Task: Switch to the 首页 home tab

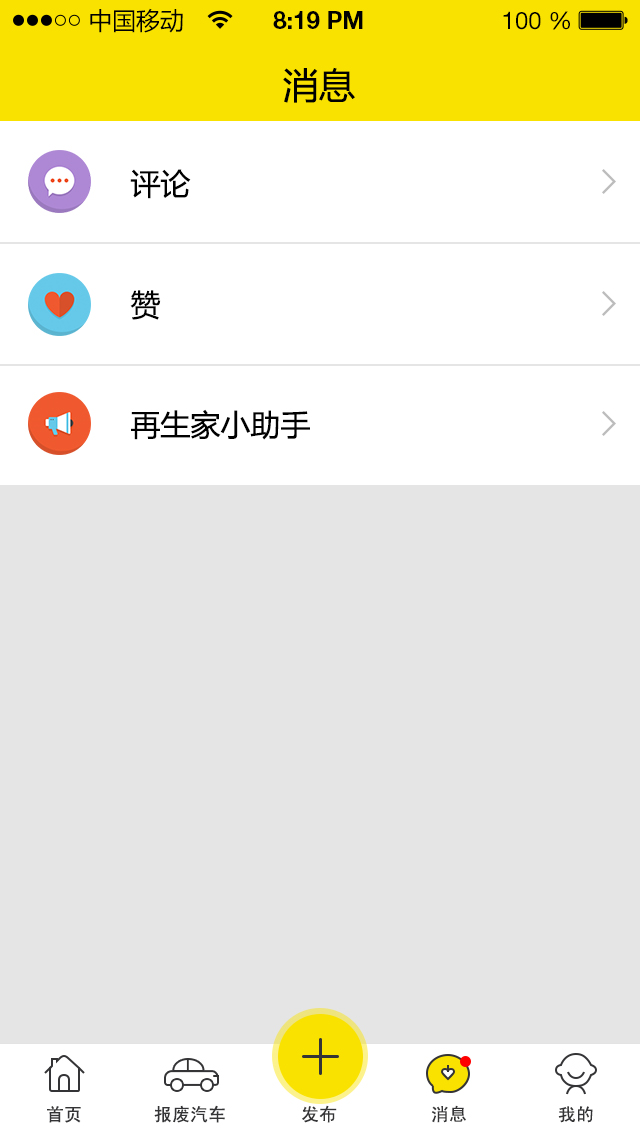Action: click(64, 1087)
